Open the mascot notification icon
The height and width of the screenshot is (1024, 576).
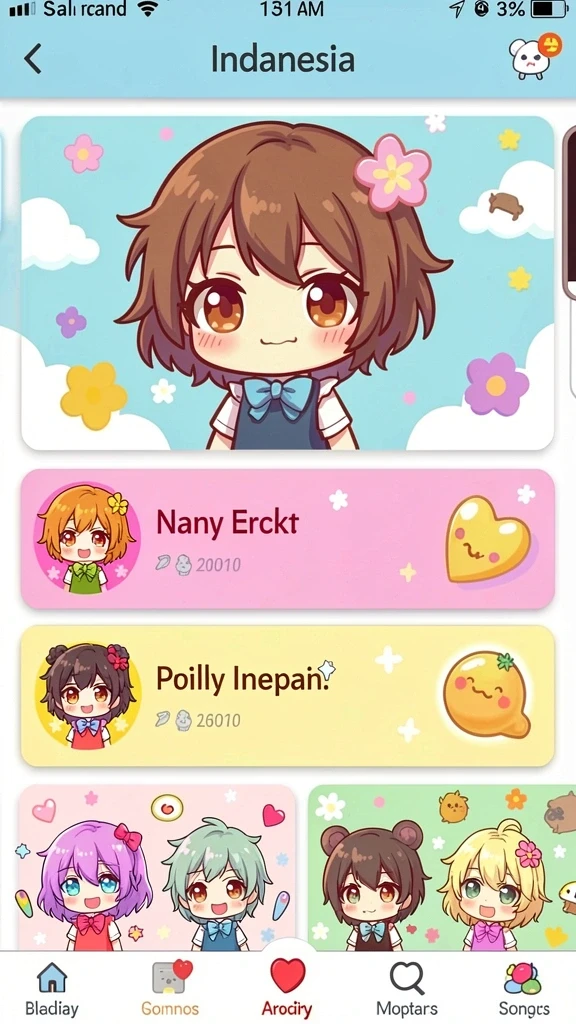coord(534,57)
